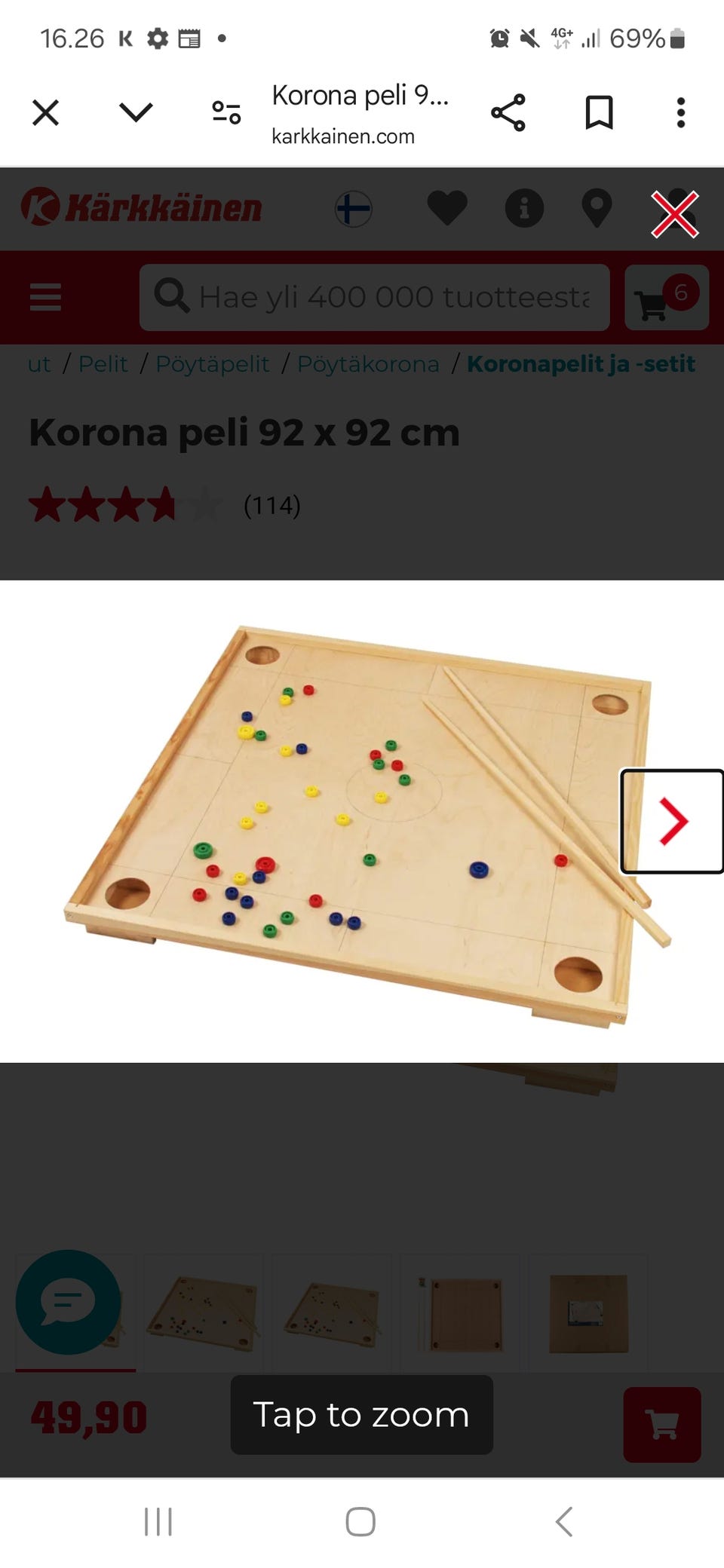Open the browser three-dot overflow menu

[680, 112]
